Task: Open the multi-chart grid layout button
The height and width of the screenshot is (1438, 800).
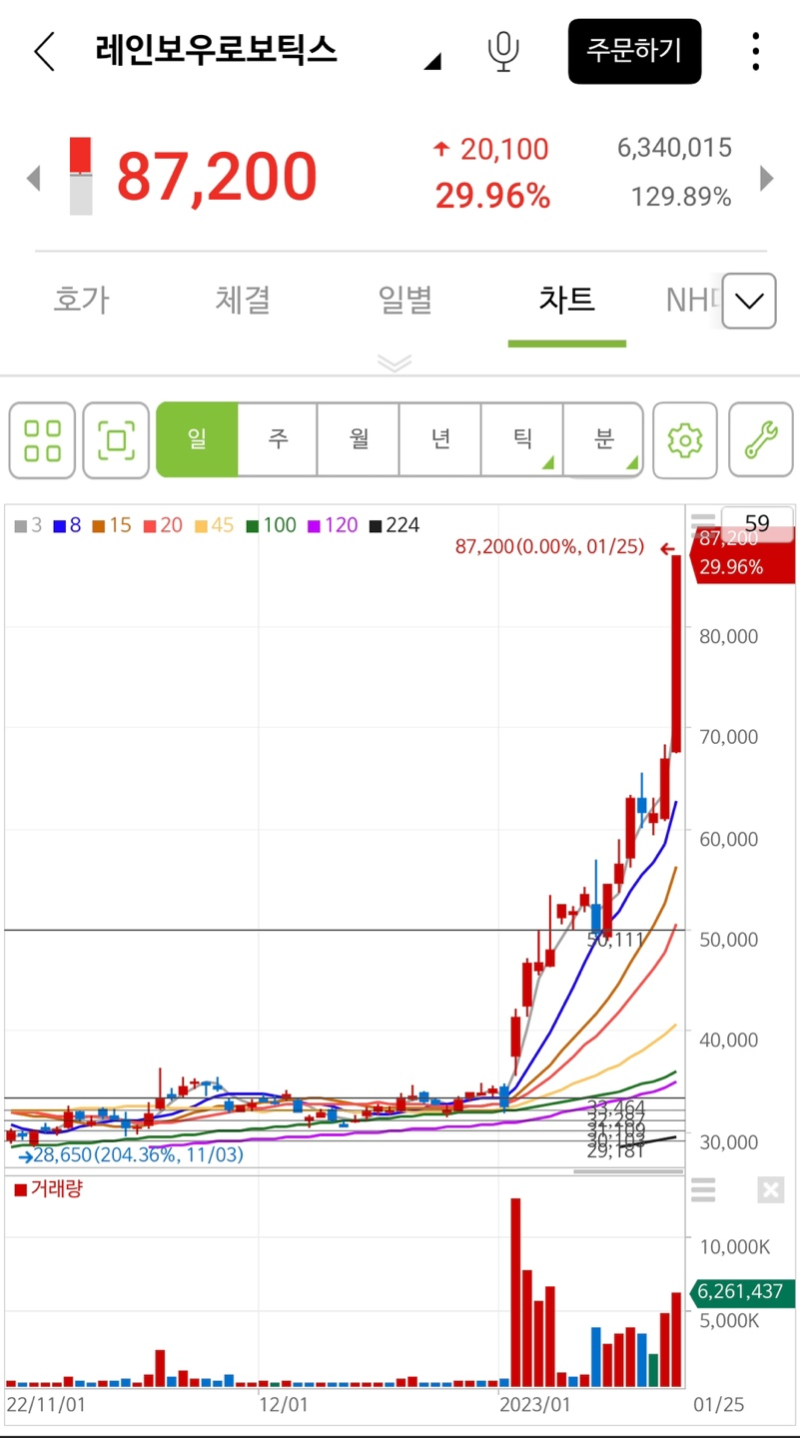Action: click(x=42, y=440)
